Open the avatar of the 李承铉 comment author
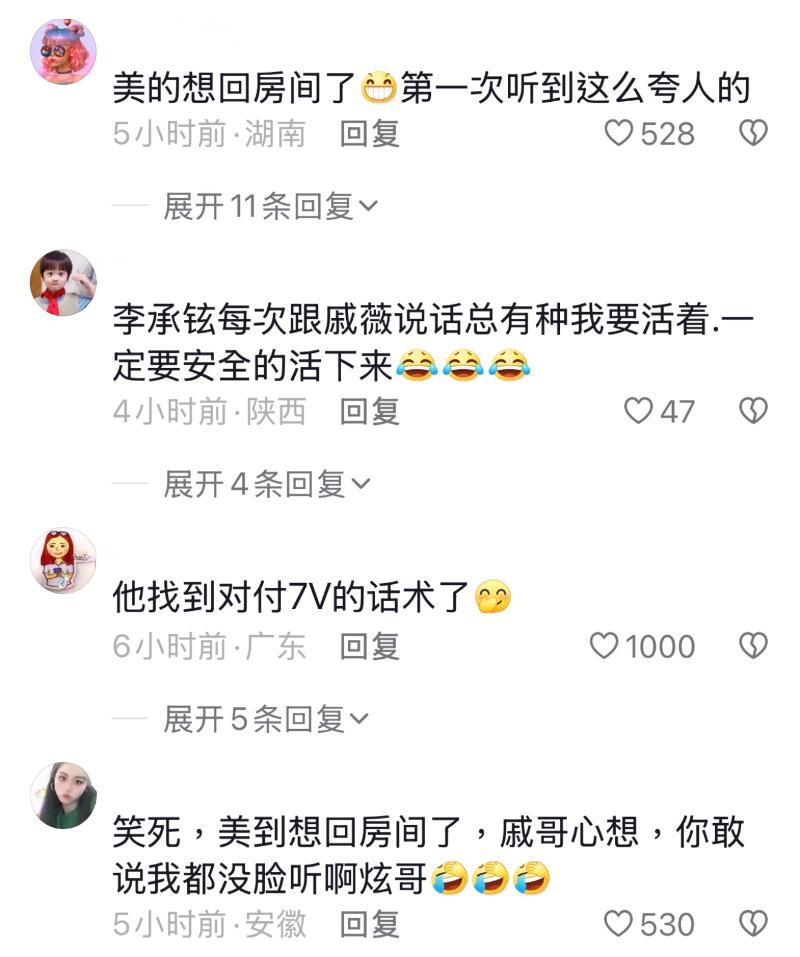Viewport: 800px width, 957px height. (x=64, y=283)
